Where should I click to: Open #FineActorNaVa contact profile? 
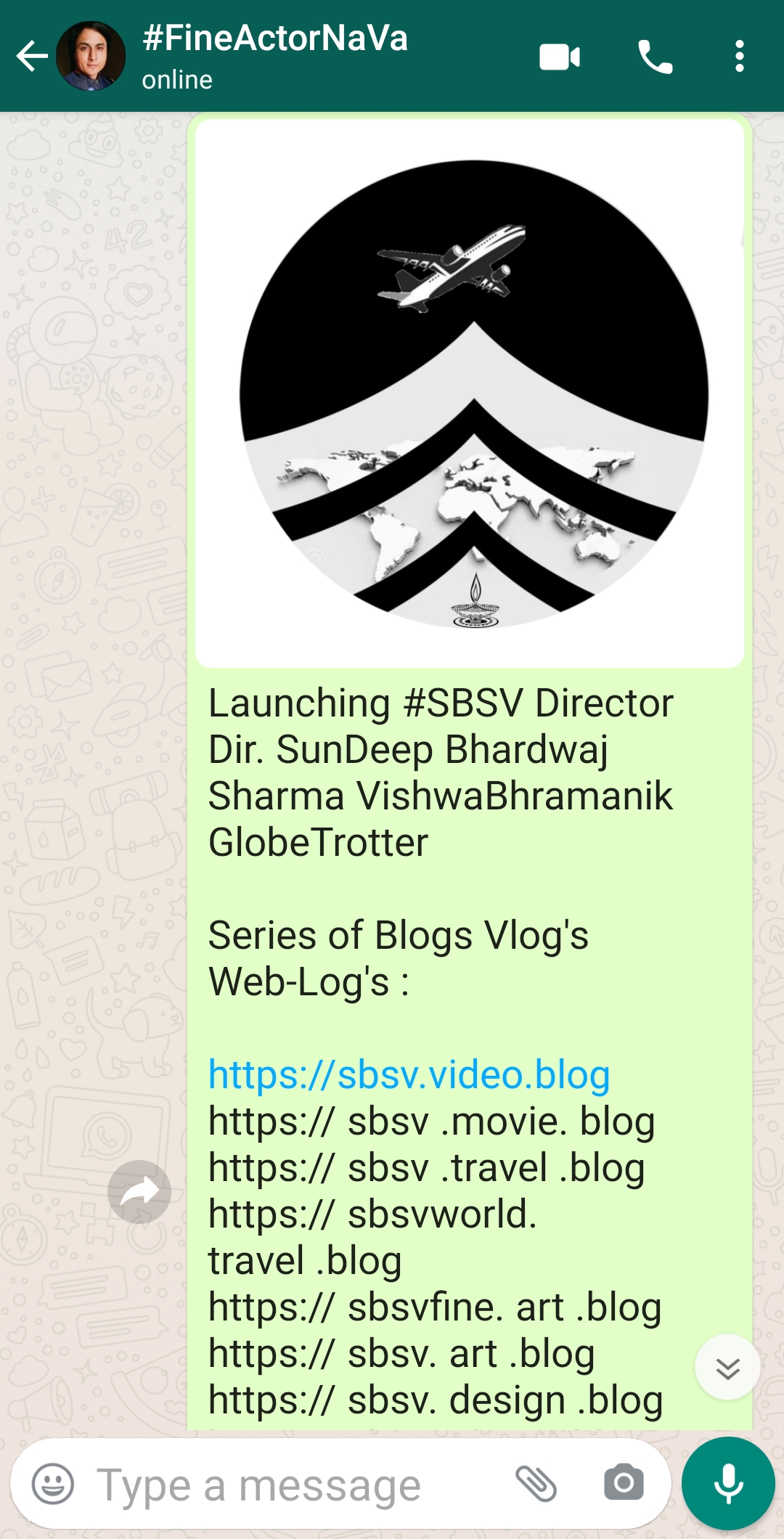(x=274, y=55)
